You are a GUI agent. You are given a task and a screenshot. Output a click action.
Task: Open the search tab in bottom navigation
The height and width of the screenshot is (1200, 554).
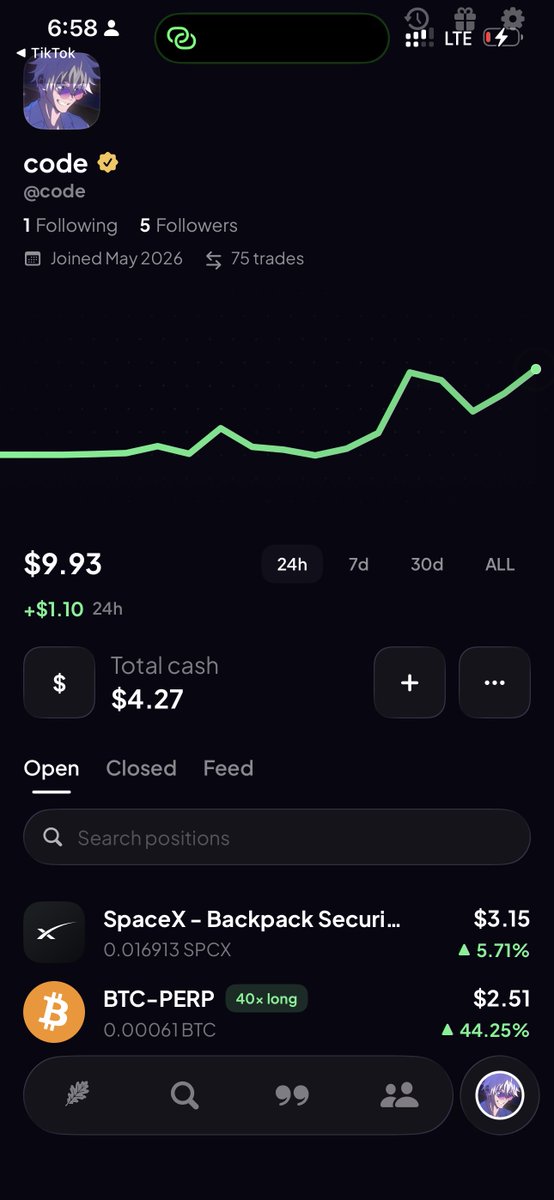[x=184, y=1096]
